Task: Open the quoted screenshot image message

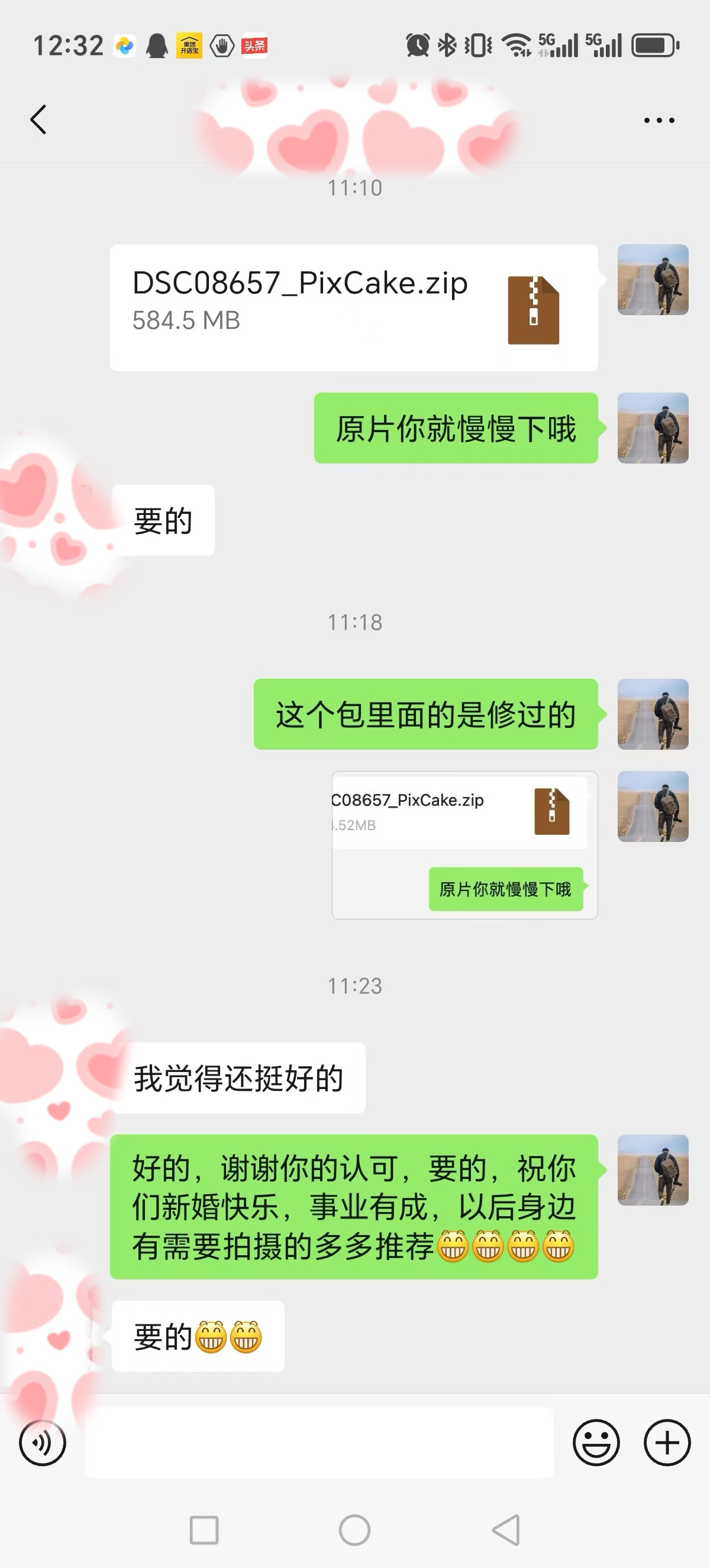Action: [464, 845]
